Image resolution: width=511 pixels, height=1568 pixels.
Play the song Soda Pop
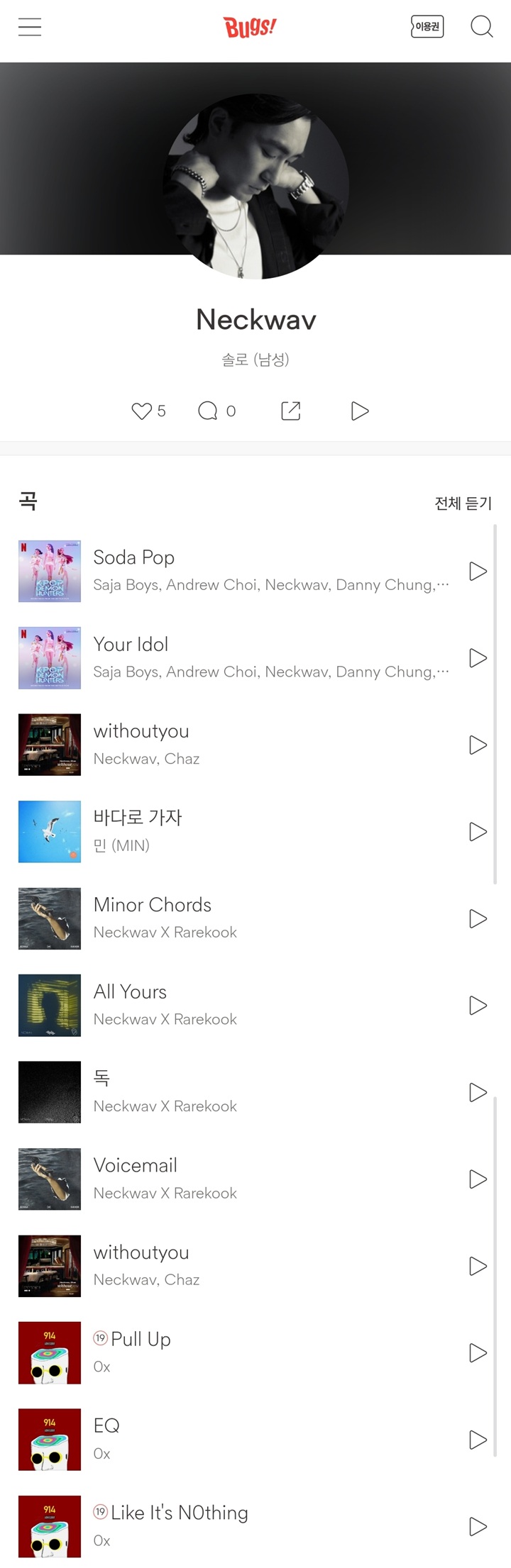(x=478, y=571)
